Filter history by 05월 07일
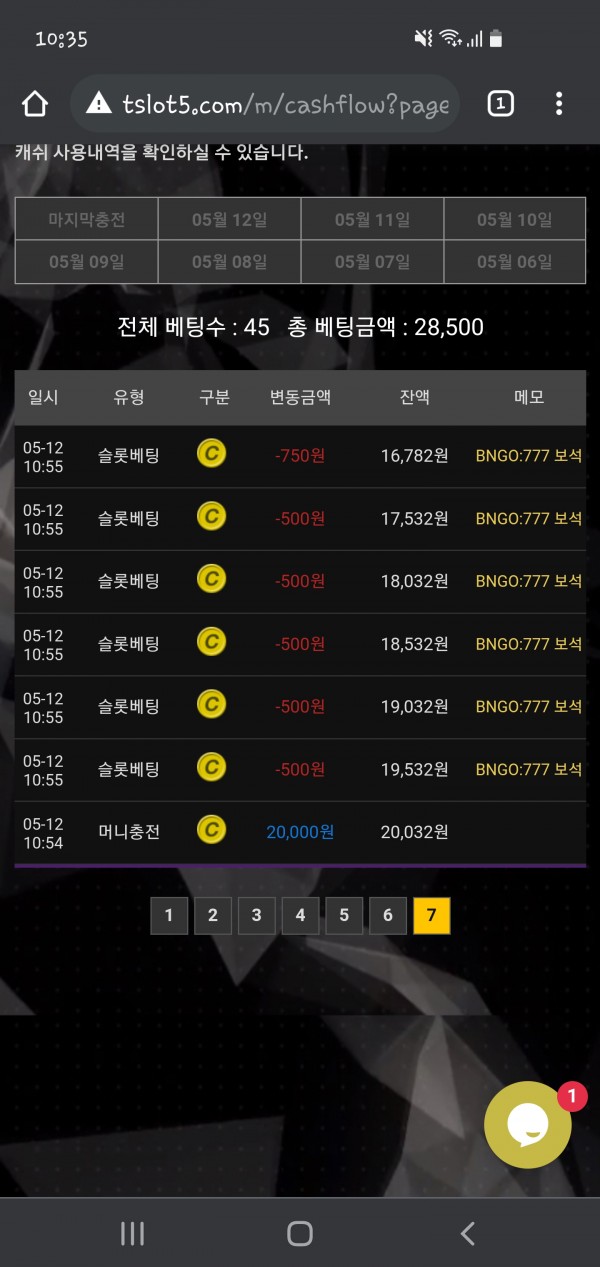This screenshot has height=1267, width=600. 372,262
